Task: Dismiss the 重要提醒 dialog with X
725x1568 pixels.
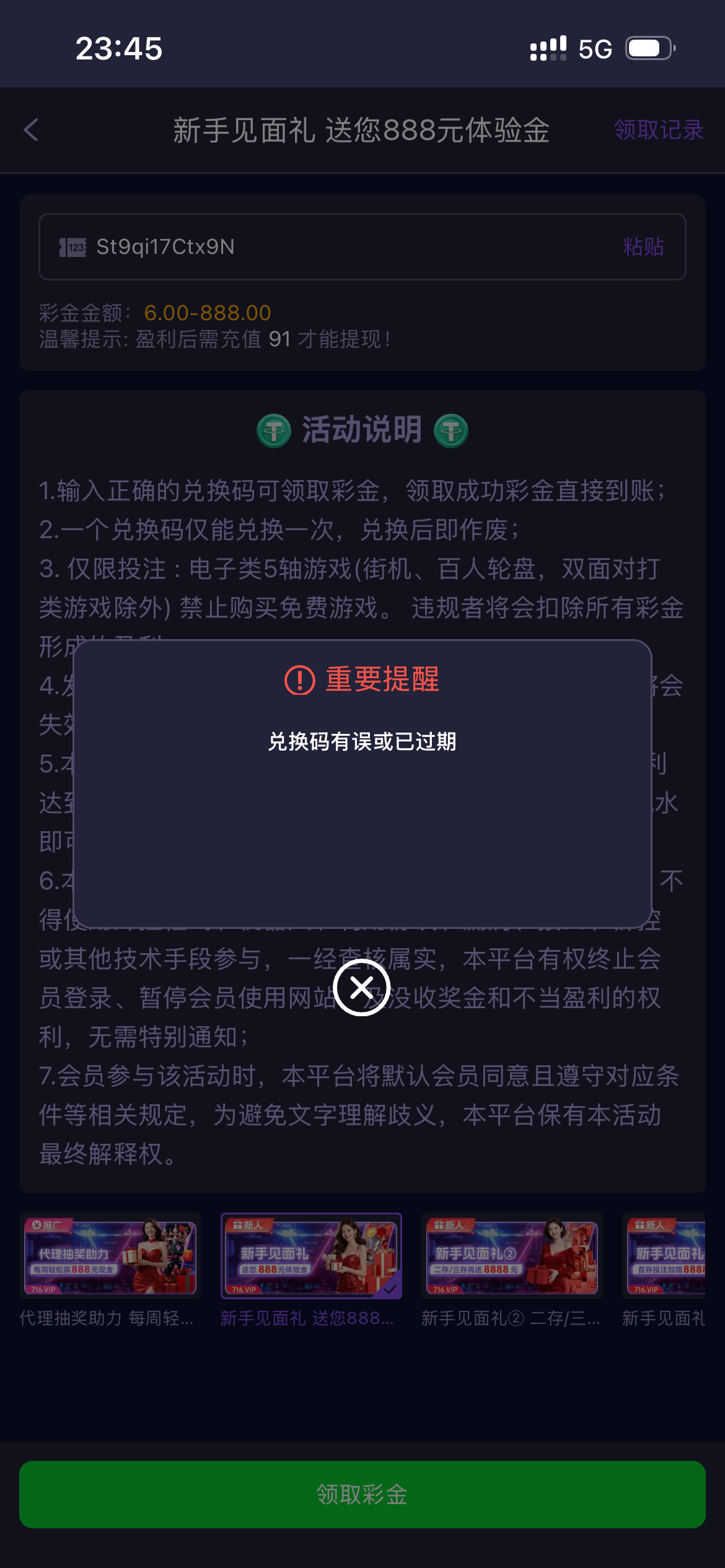Action: coord(361,988)
